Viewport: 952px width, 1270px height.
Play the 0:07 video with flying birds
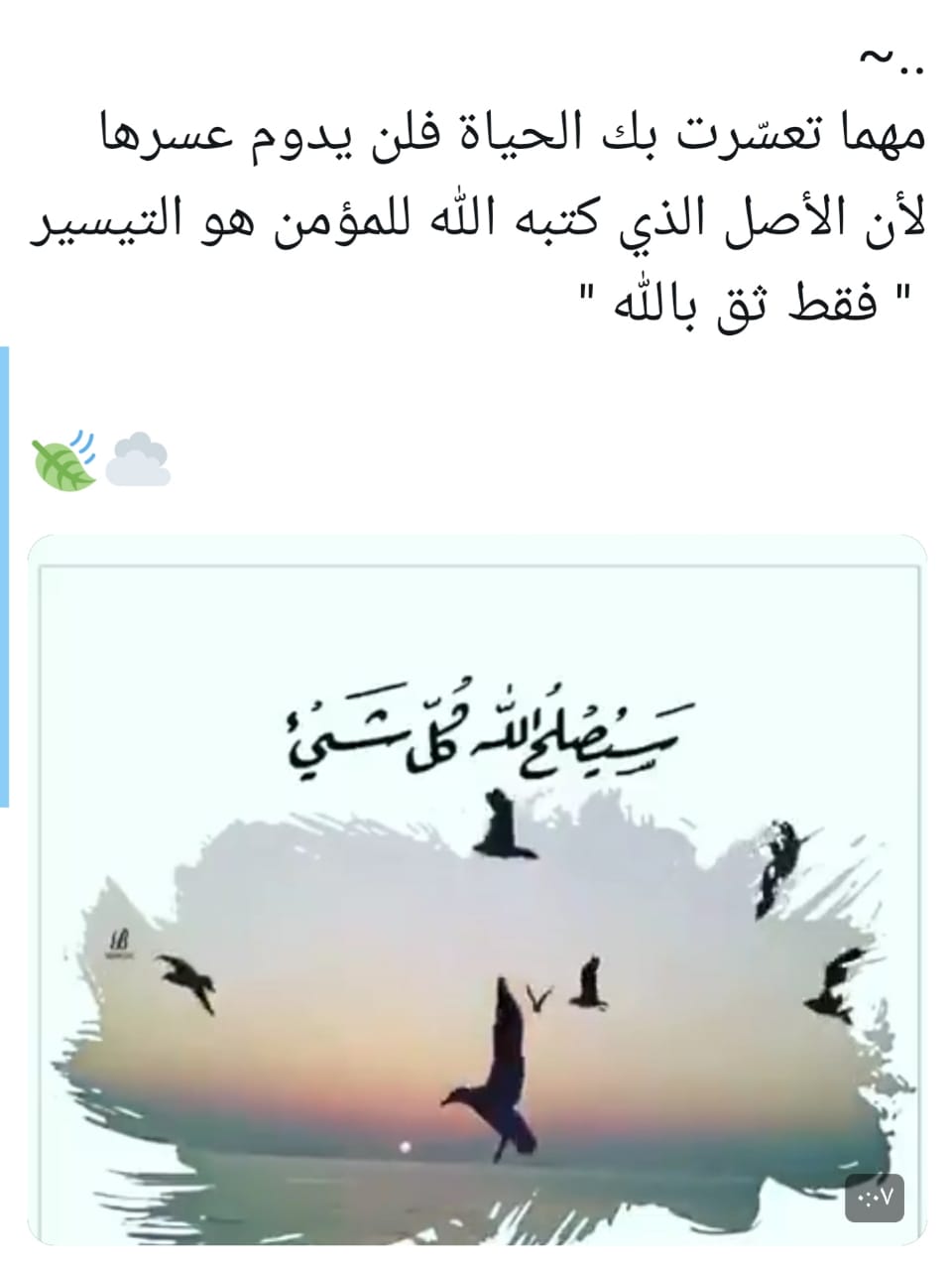coord(477,890)
